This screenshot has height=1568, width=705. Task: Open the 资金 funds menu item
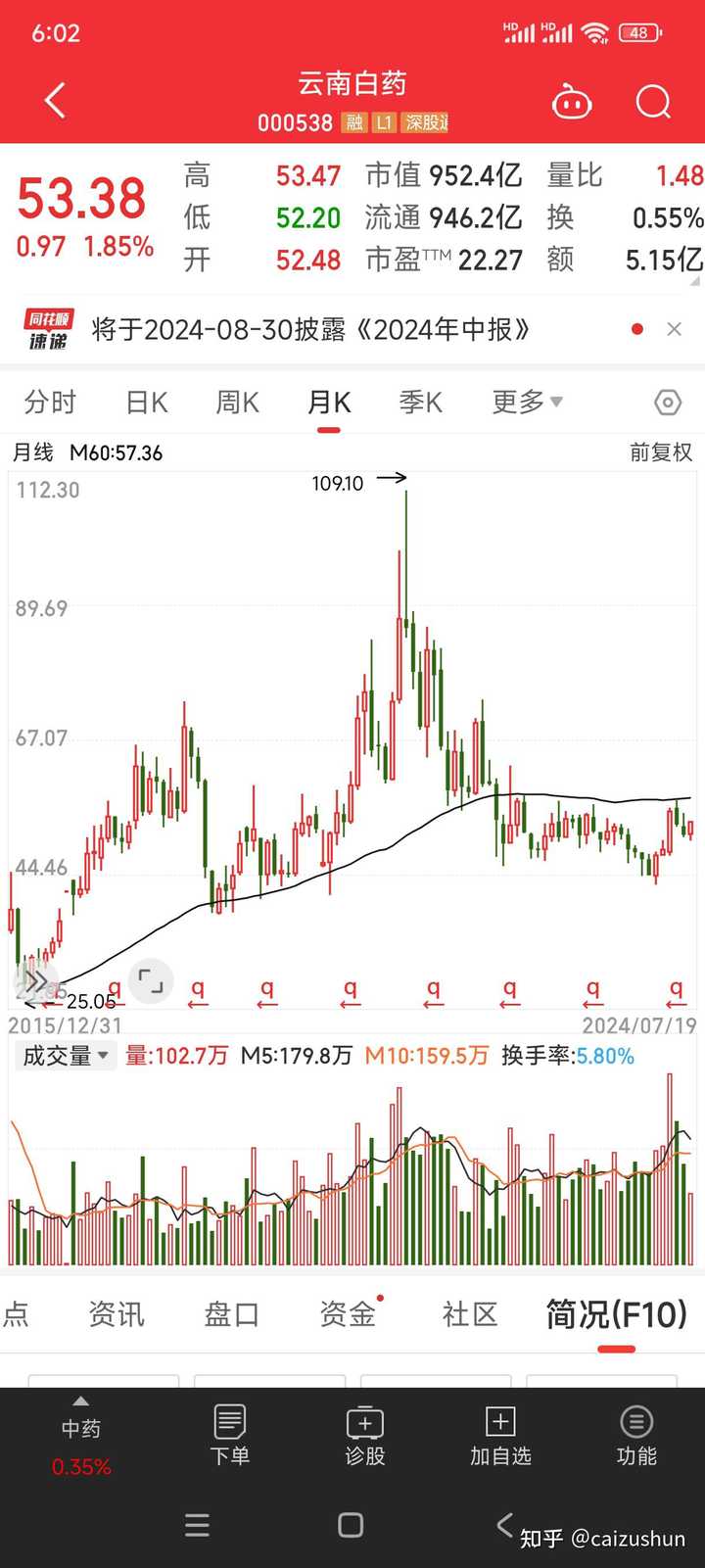[347, 1313]
